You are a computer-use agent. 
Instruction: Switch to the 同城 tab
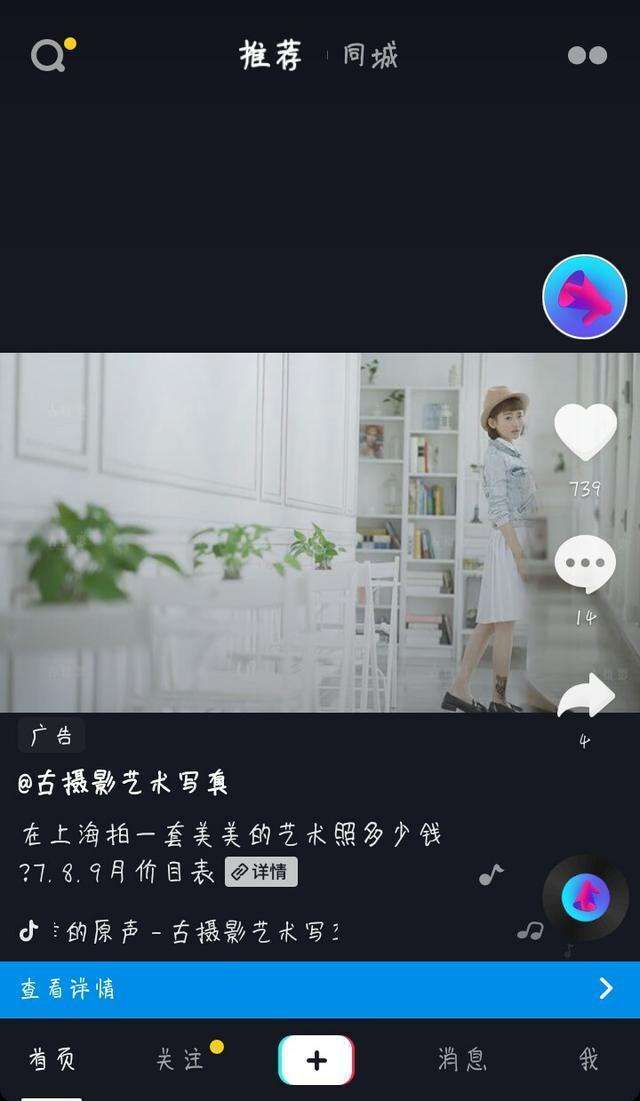(x=370, y=55)
